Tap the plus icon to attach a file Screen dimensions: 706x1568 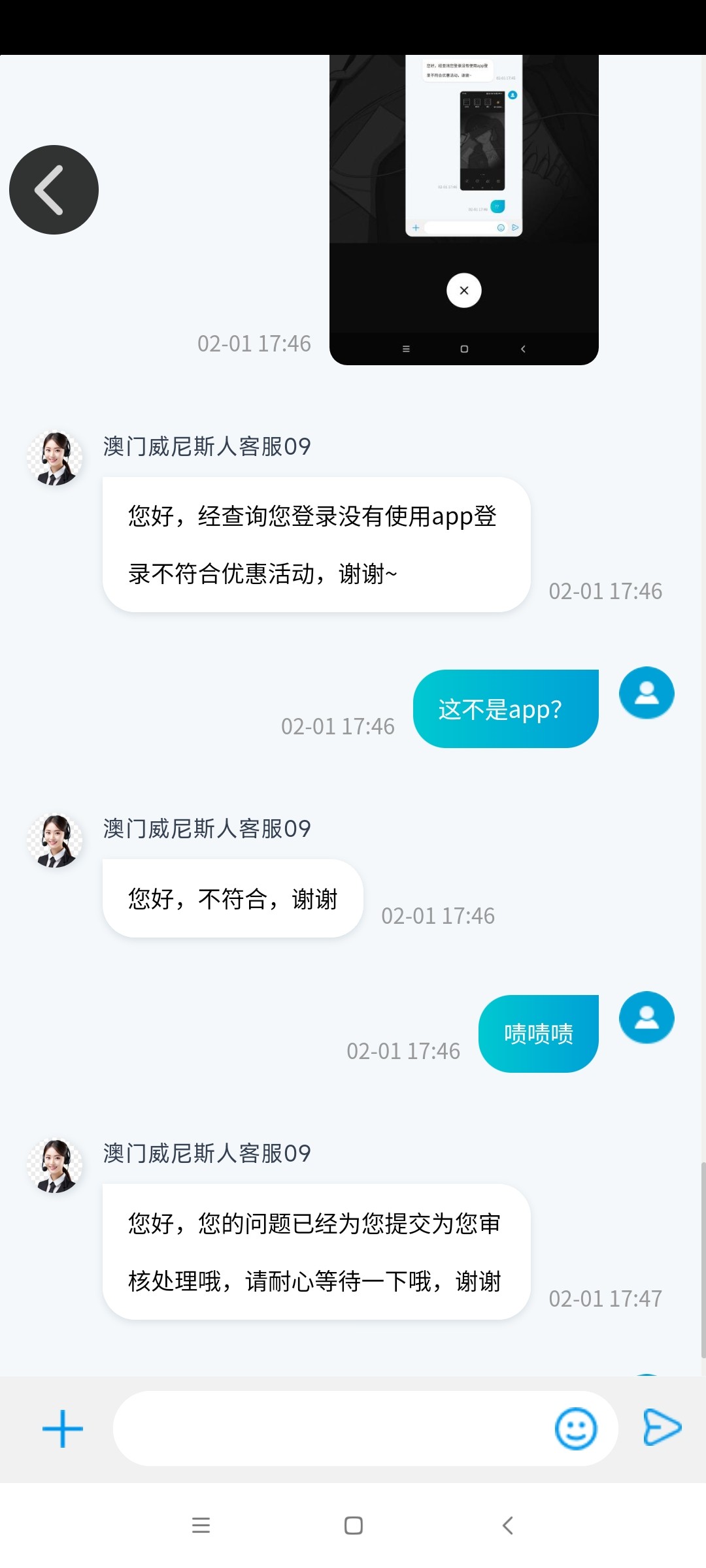[63, 1428]
